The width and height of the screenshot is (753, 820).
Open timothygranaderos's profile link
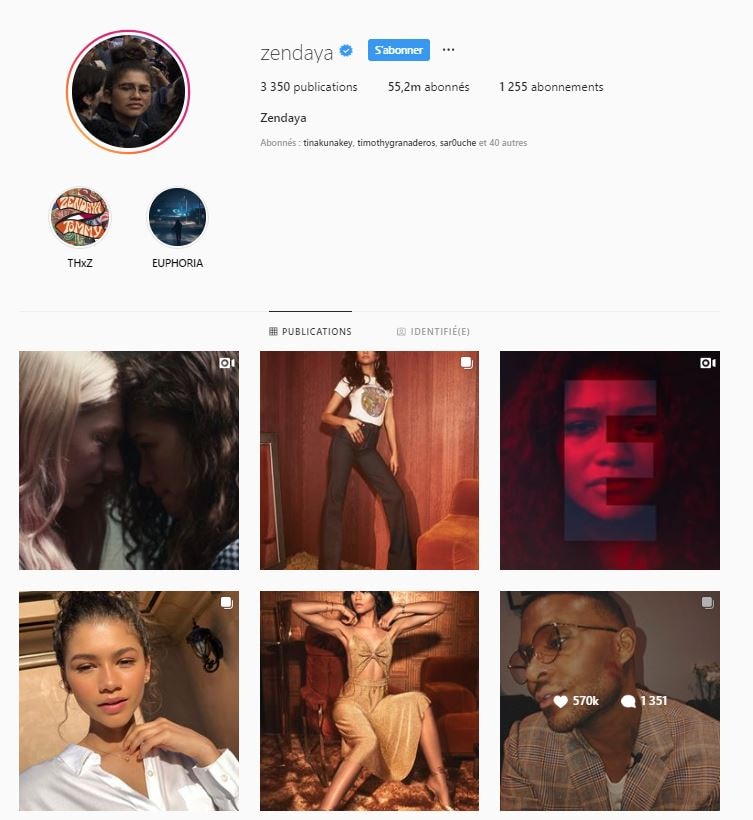click(395, 143)
